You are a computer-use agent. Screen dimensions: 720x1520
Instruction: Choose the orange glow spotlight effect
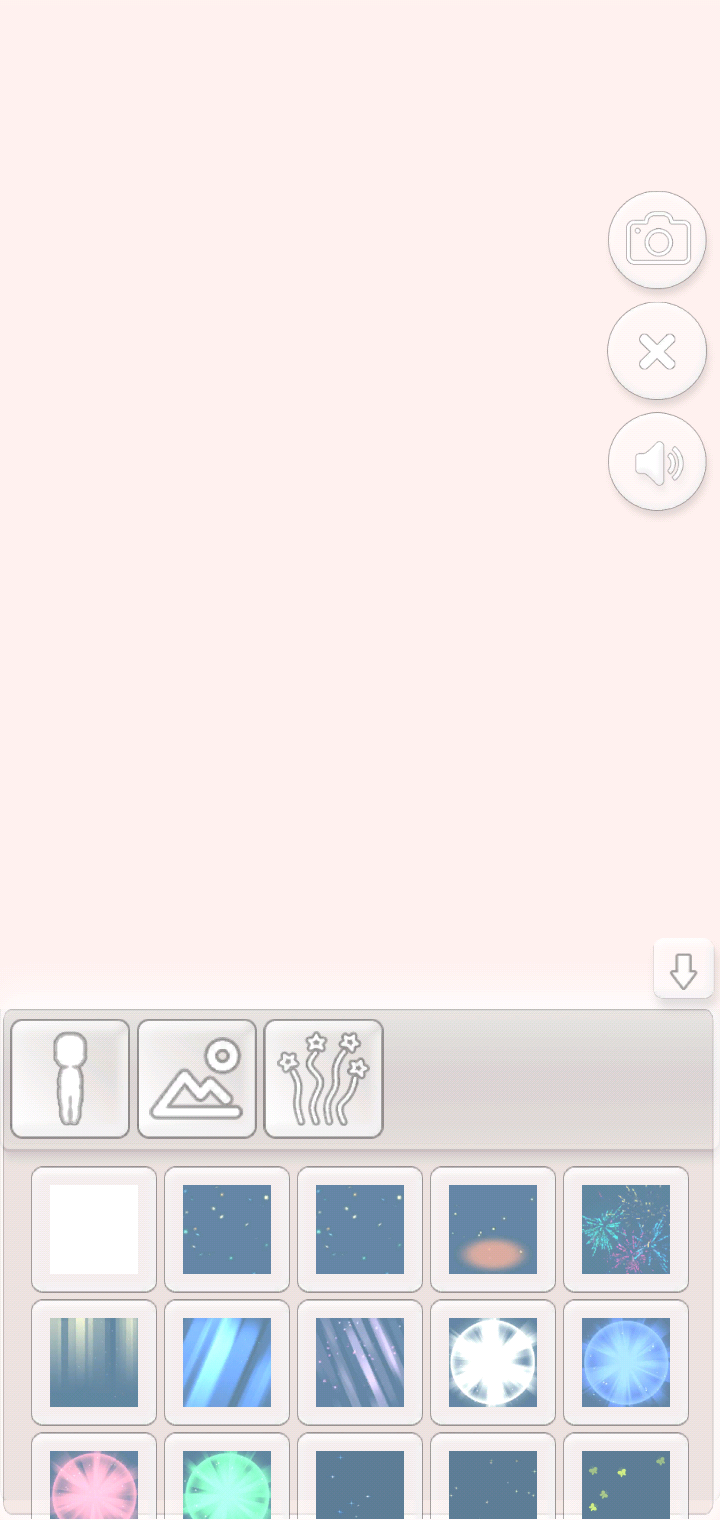[x=493, y=1229]
